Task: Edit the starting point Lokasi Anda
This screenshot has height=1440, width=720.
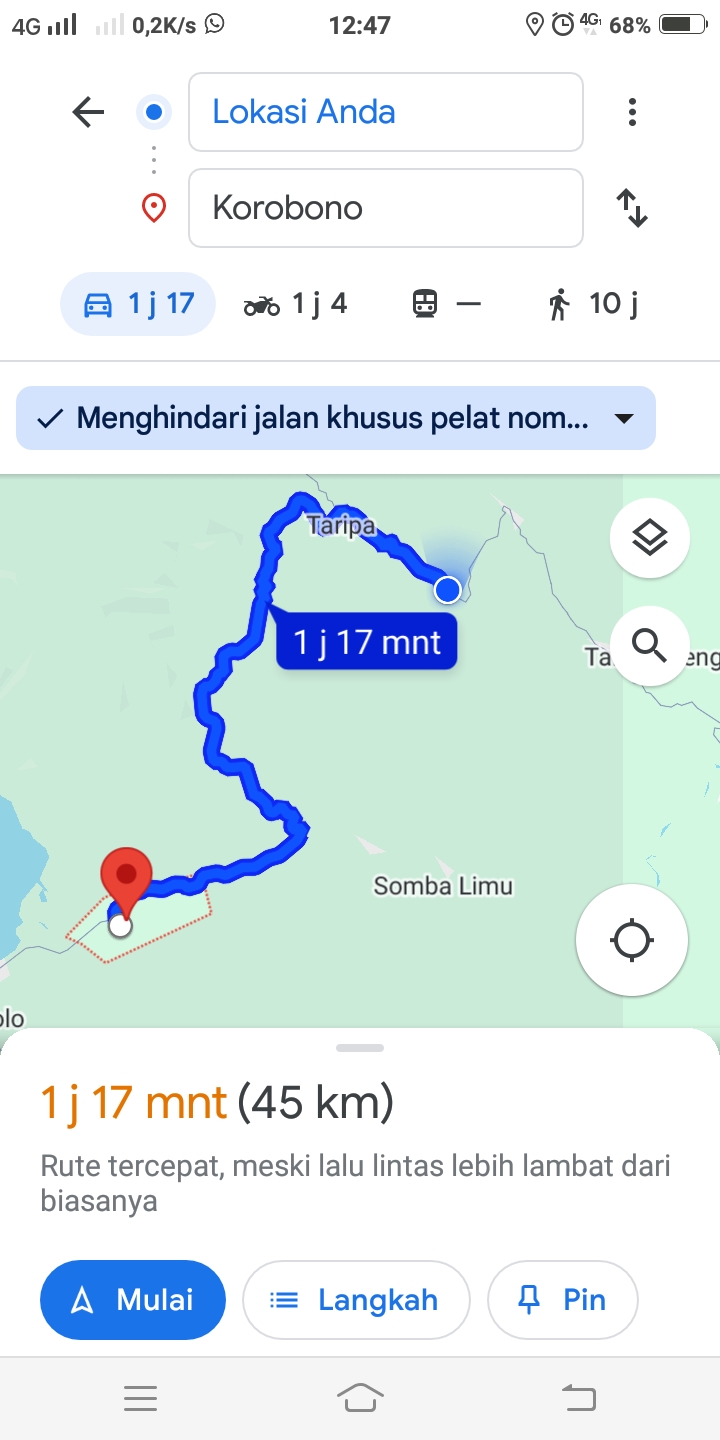Action: 386,112
